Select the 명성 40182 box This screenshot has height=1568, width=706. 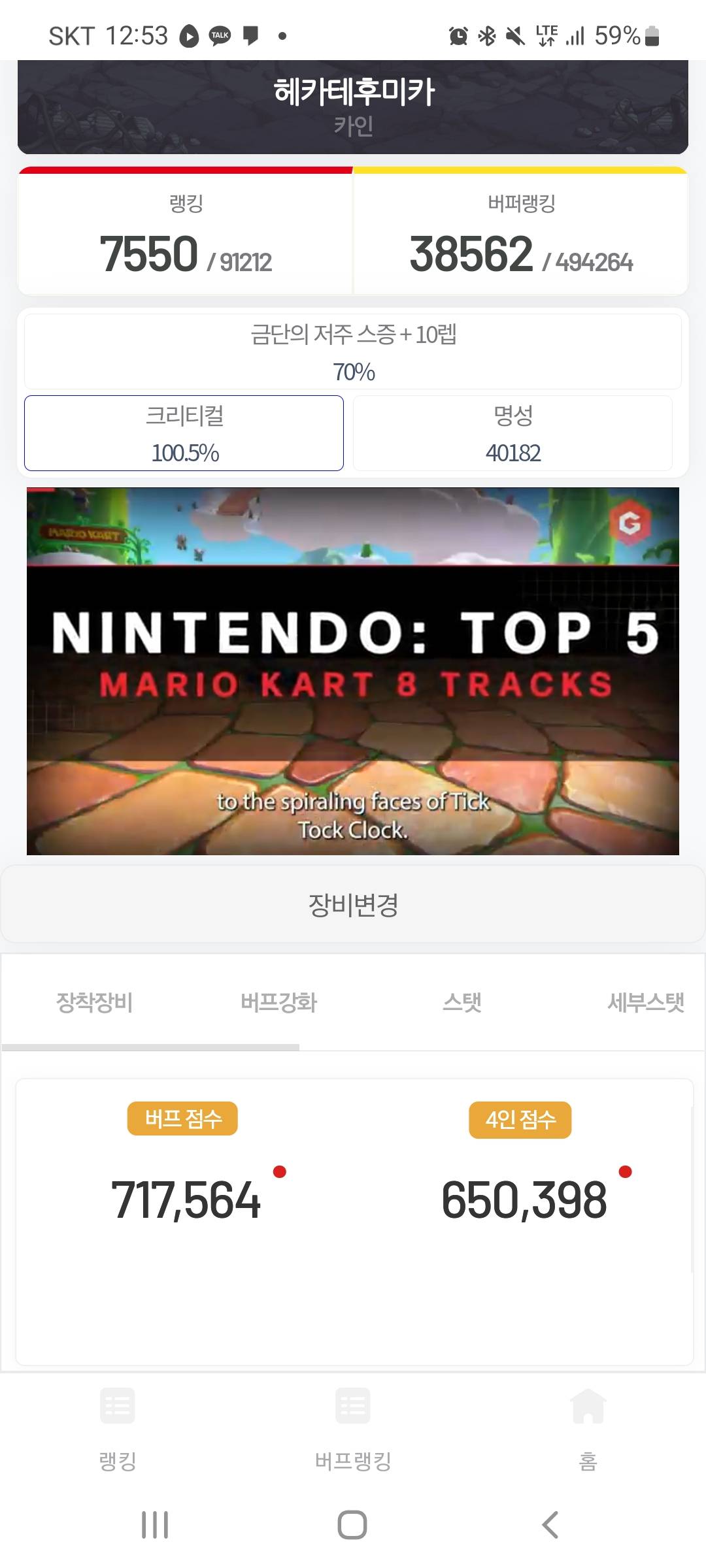coord(513,433)
